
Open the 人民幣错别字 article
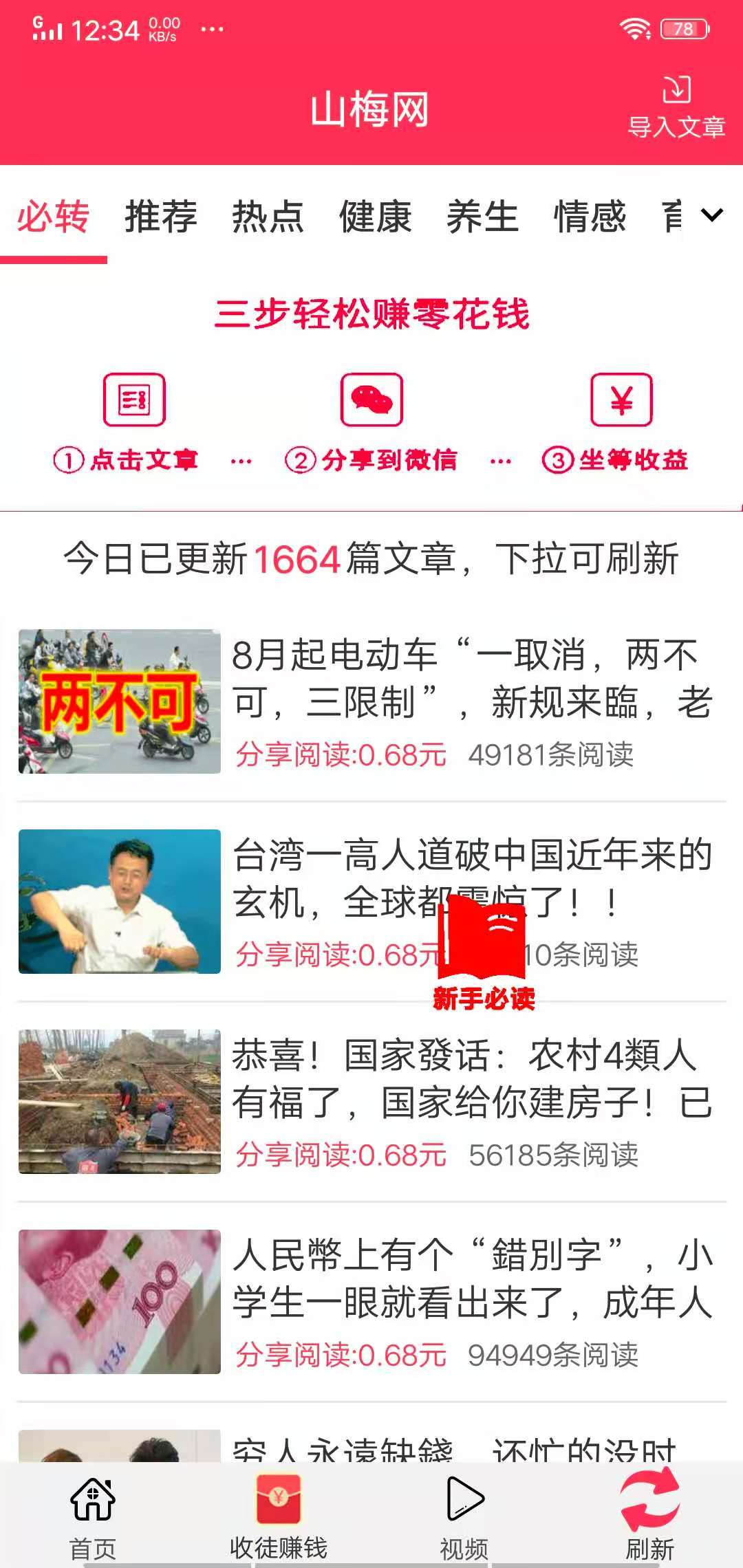(x=475, y=1286)
